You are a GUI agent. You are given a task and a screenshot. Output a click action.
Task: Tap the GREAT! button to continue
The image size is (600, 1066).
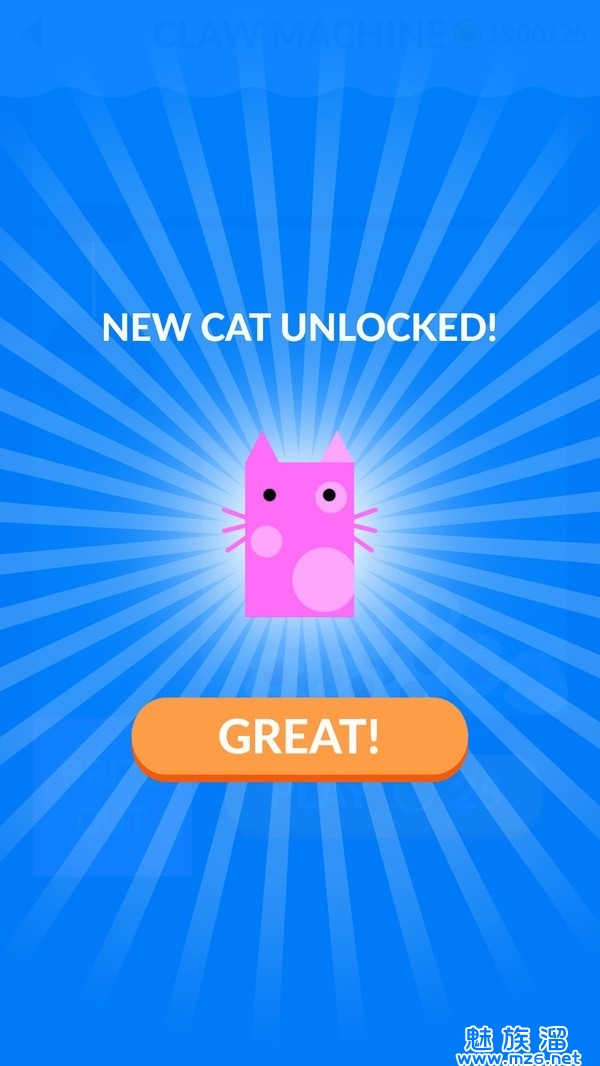[x=299, y=736]
